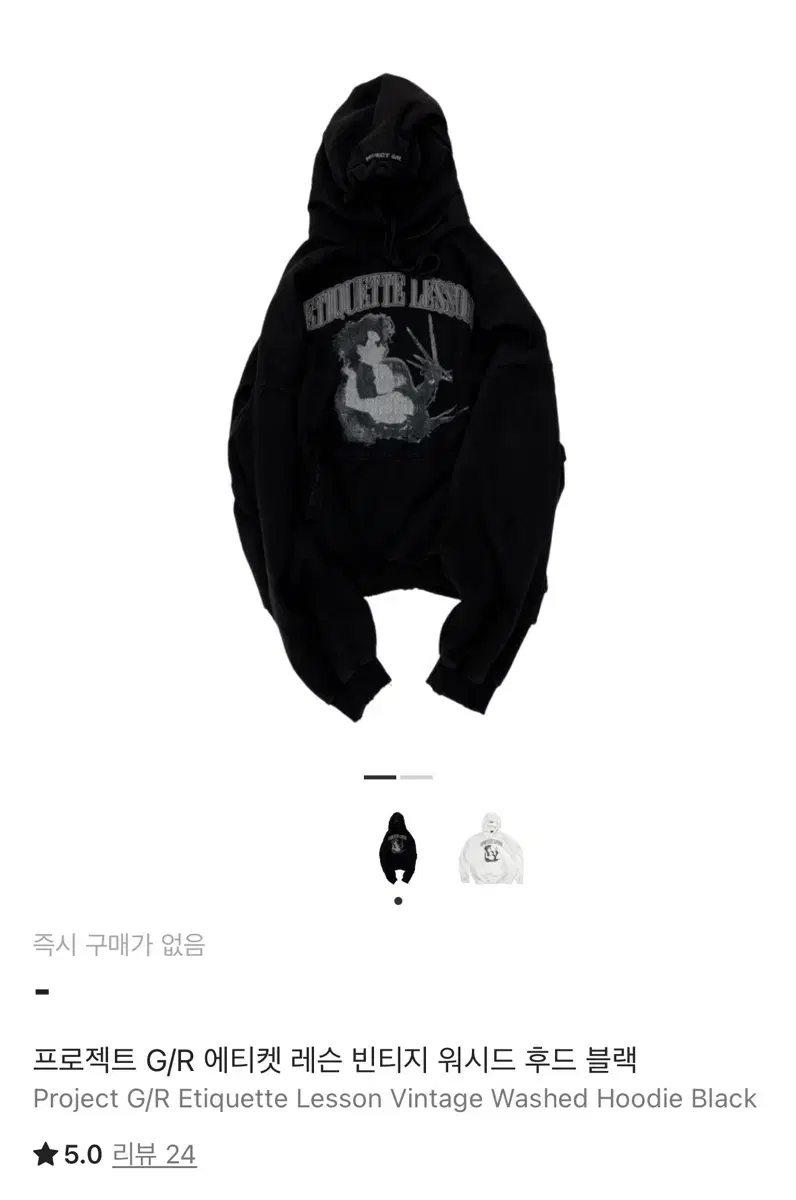Select the white hoodie colorway thumbnail

(x=490, y=848)
